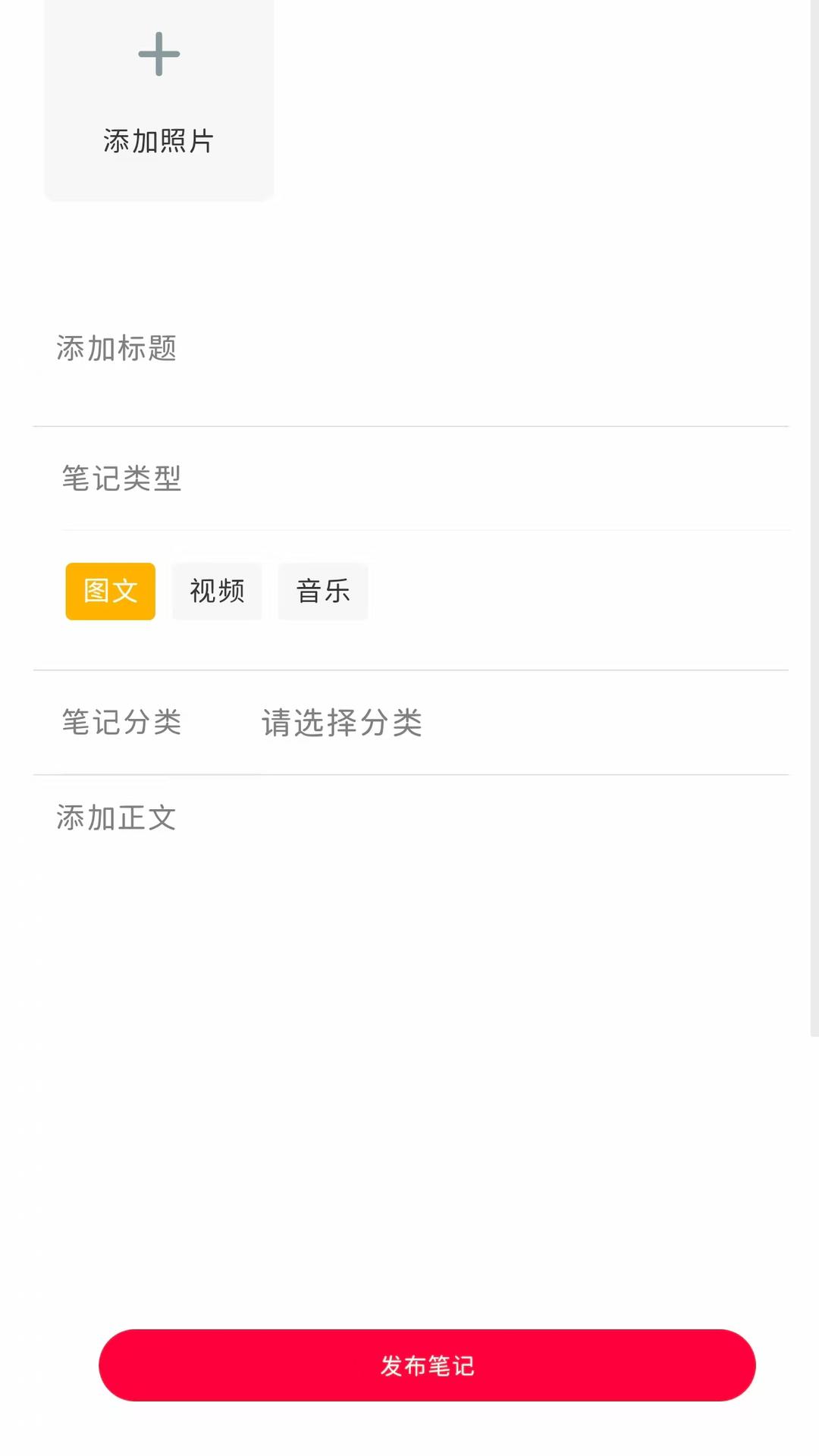819x1456 pixels.
Task: Add a new photo with the plus button
Action: (x=158, y=55)
